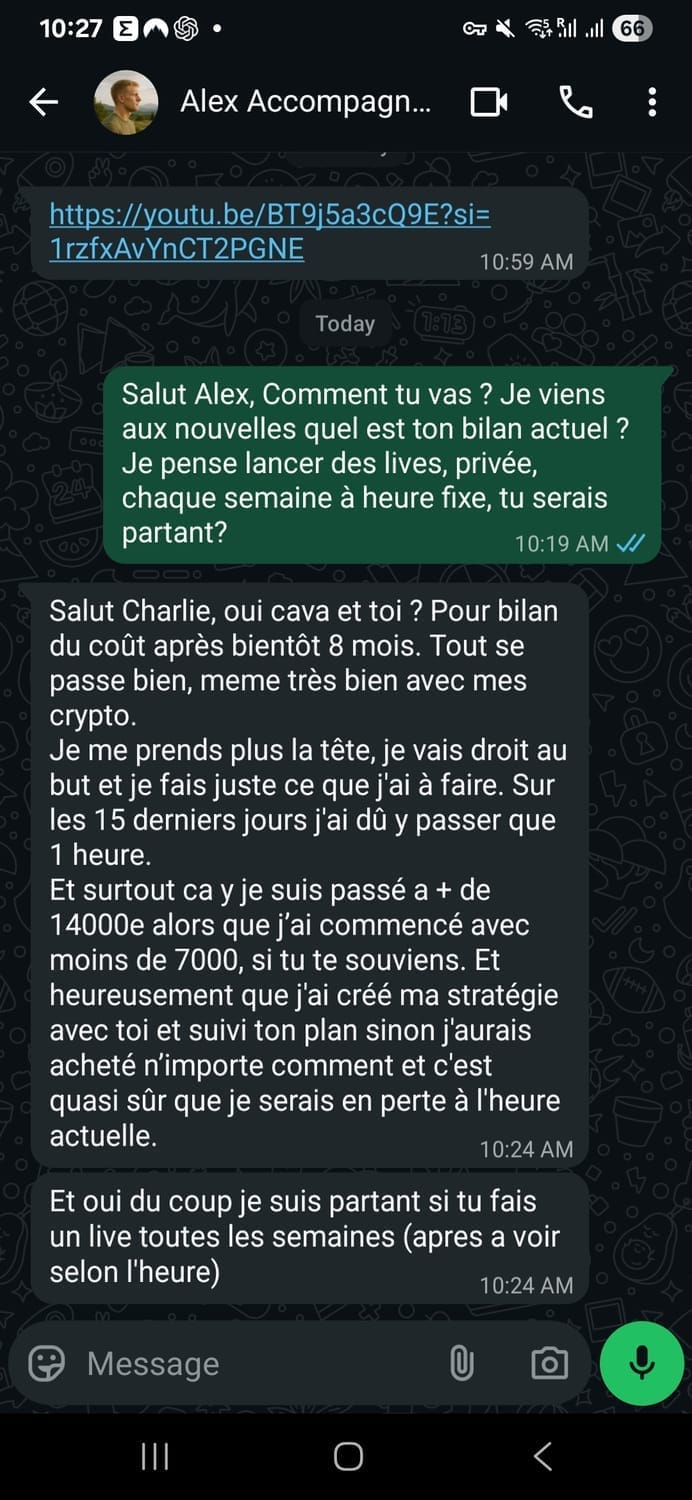692x1500 pixels.
Task: Start a voice call with Alex
Action: (575, 102)
